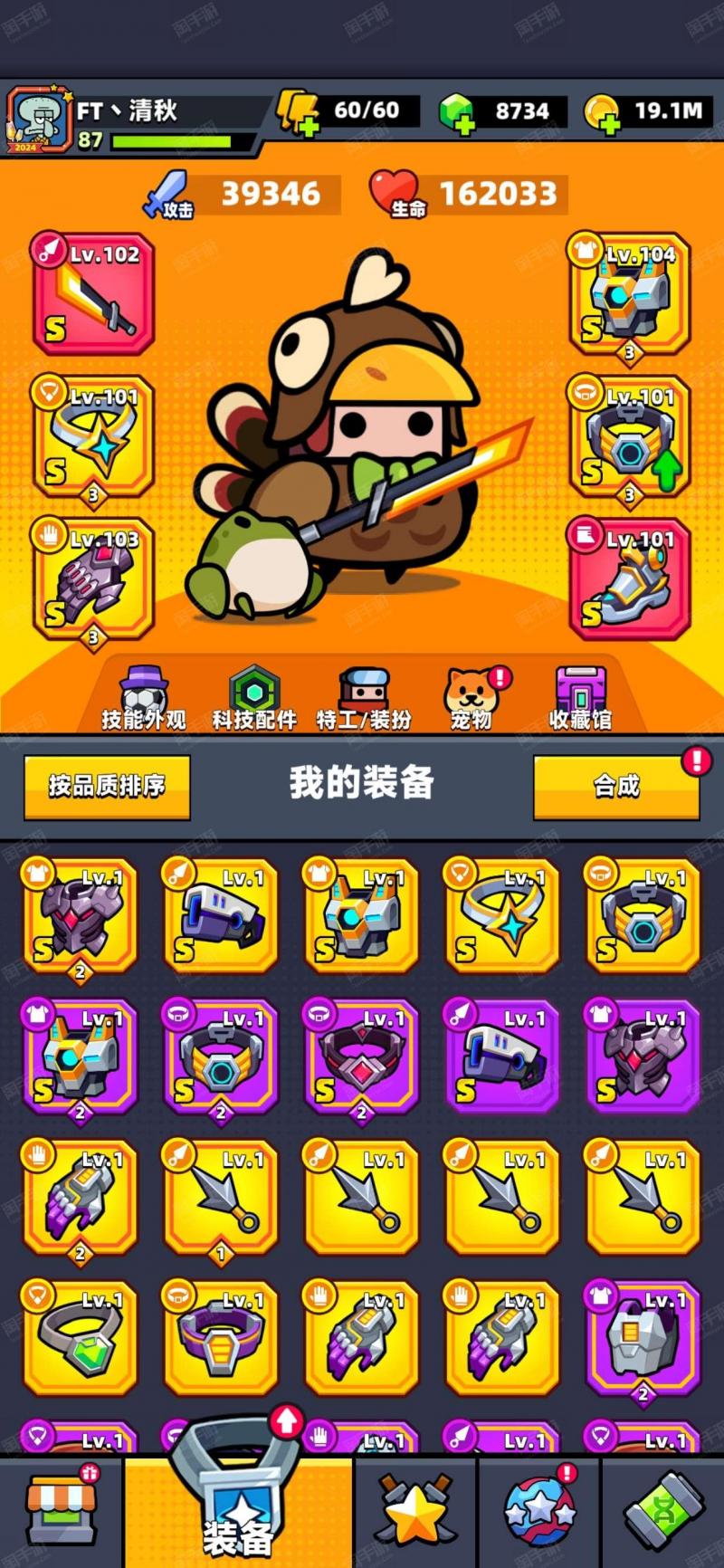Open 技能外观 skill appearance
724x1568 pixels.
[x=144, y=699]
